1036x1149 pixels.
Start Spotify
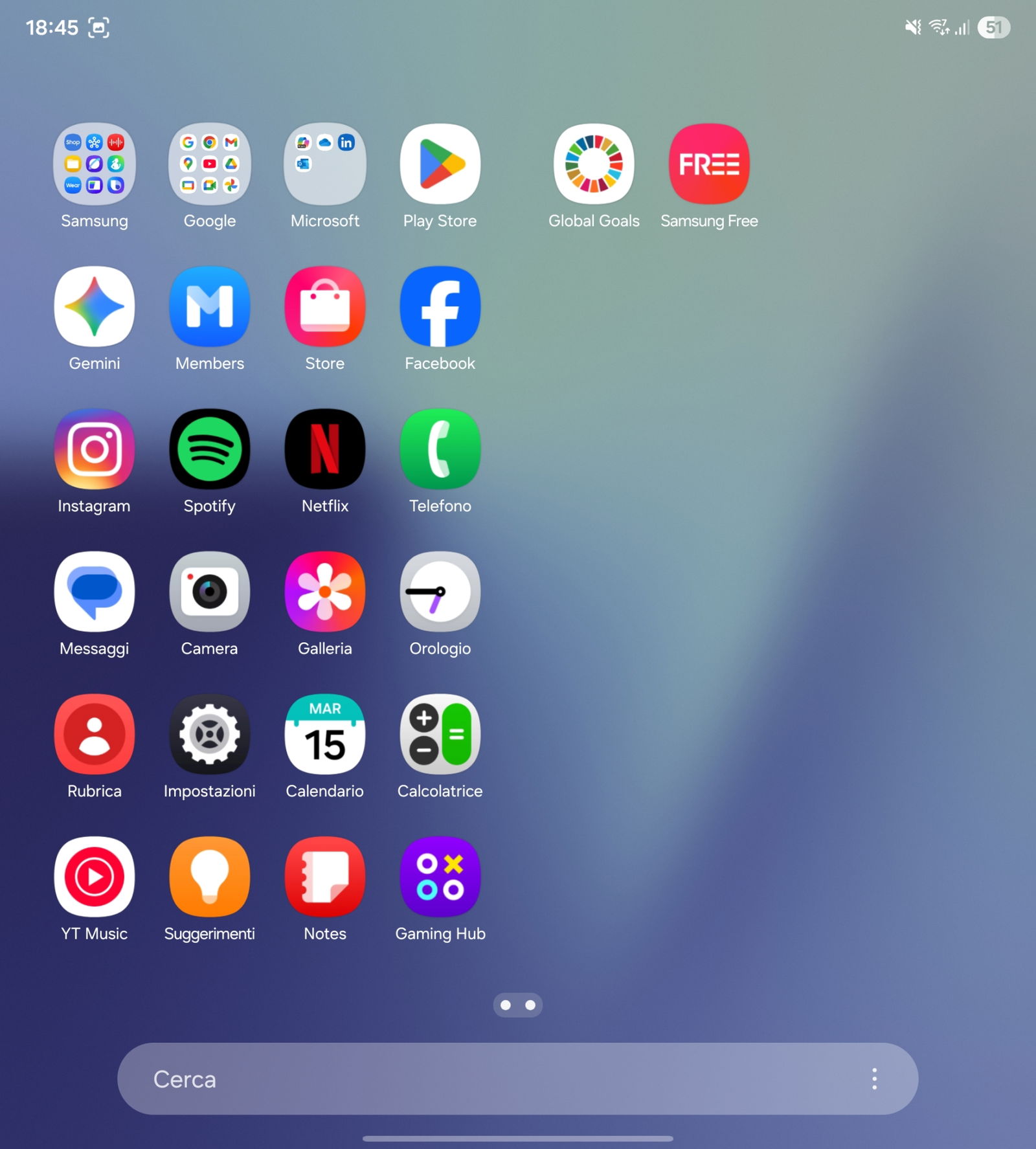[209, 449]
